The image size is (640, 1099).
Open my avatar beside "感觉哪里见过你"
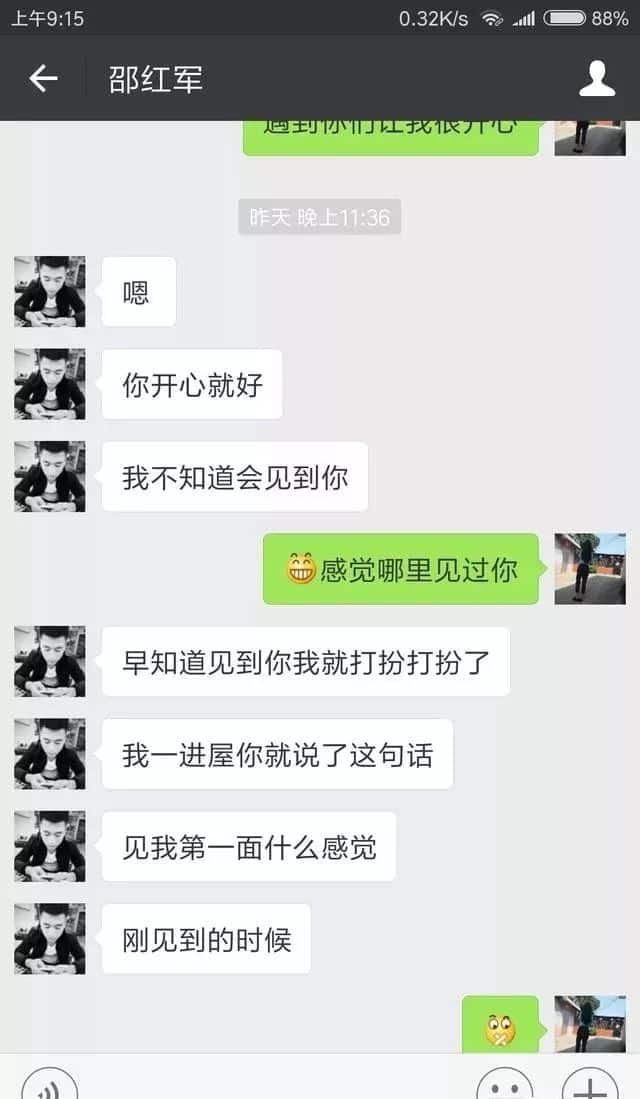pyautogui.click(x=590, y=568)
